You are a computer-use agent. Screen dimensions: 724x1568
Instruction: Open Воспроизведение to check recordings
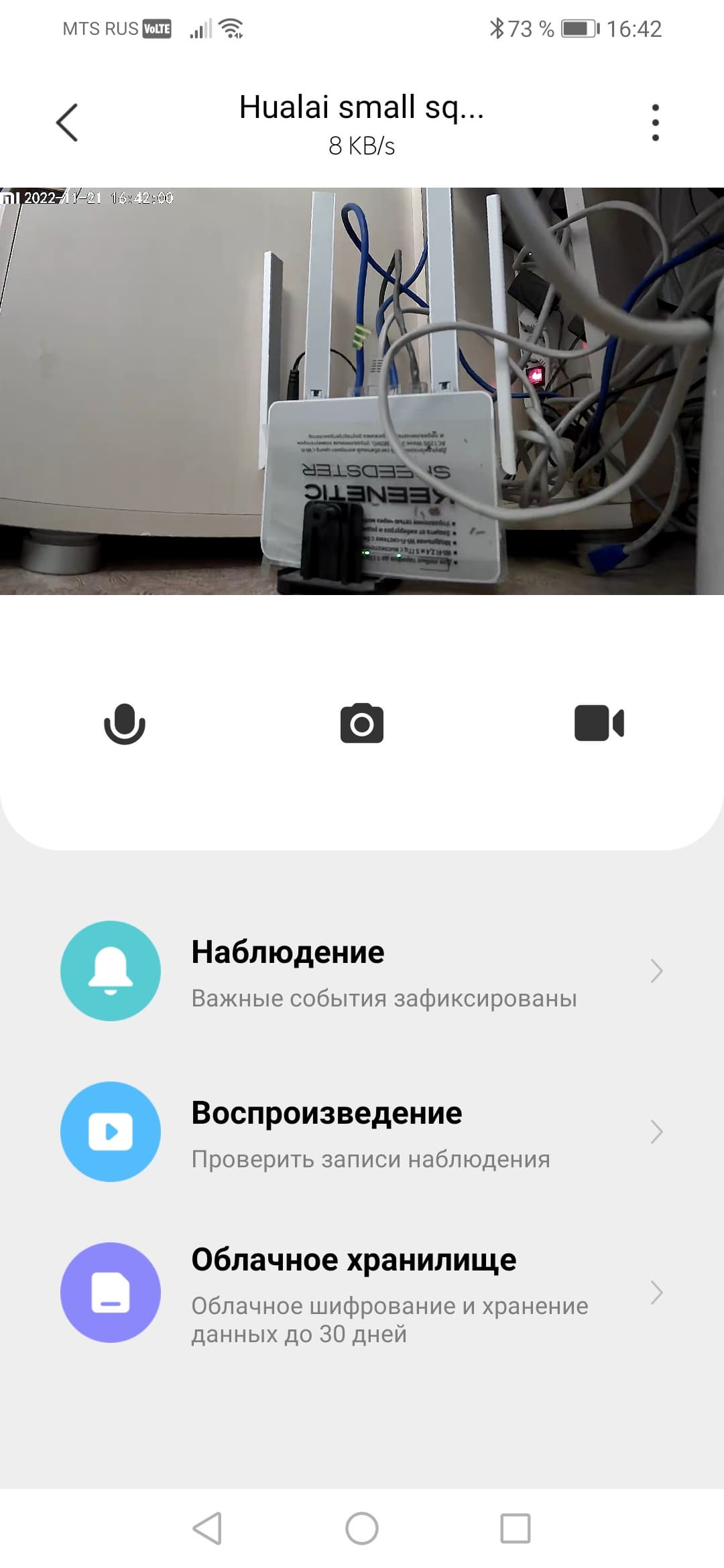(362, 1132)
